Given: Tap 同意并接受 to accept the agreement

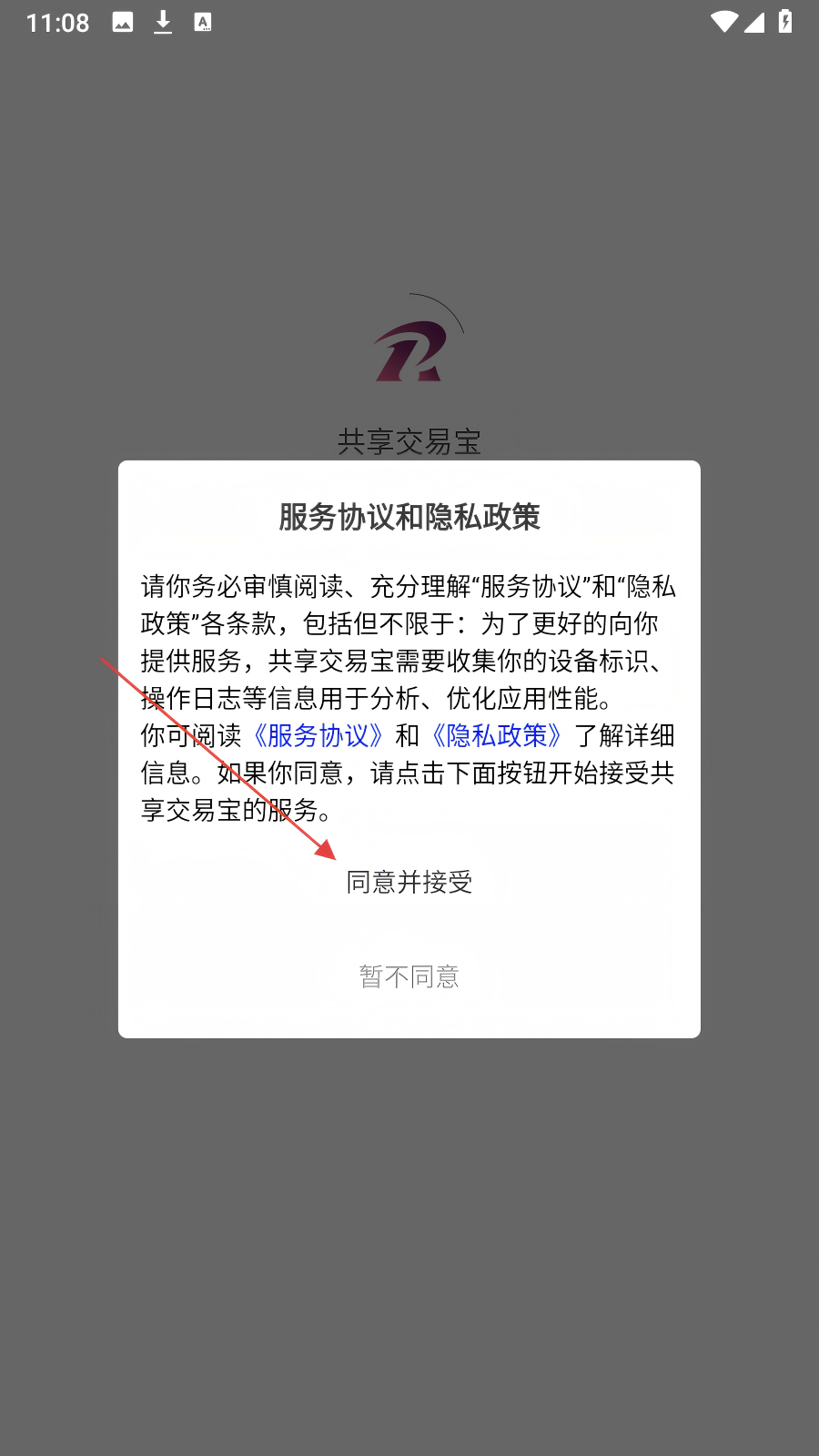Looking at the screenshot, I should [409, 882].
